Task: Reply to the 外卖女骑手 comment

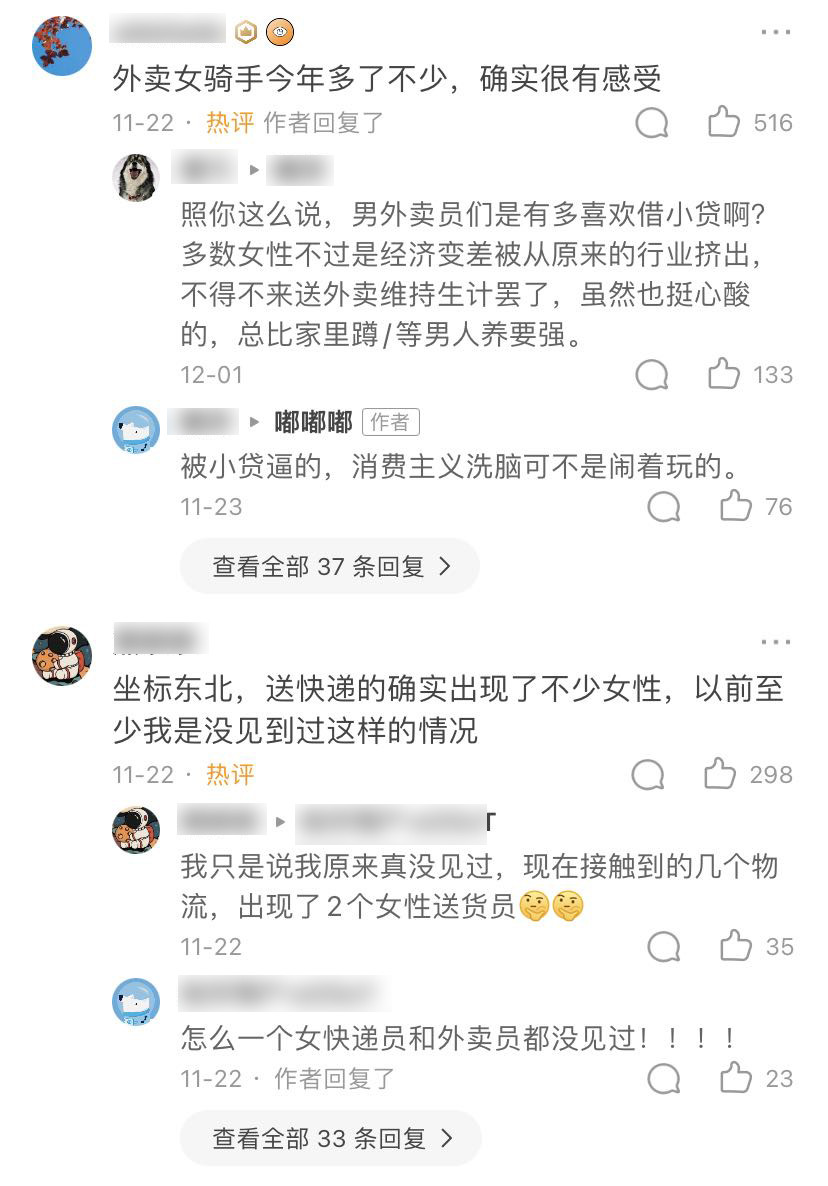Action: click(652, 123)
